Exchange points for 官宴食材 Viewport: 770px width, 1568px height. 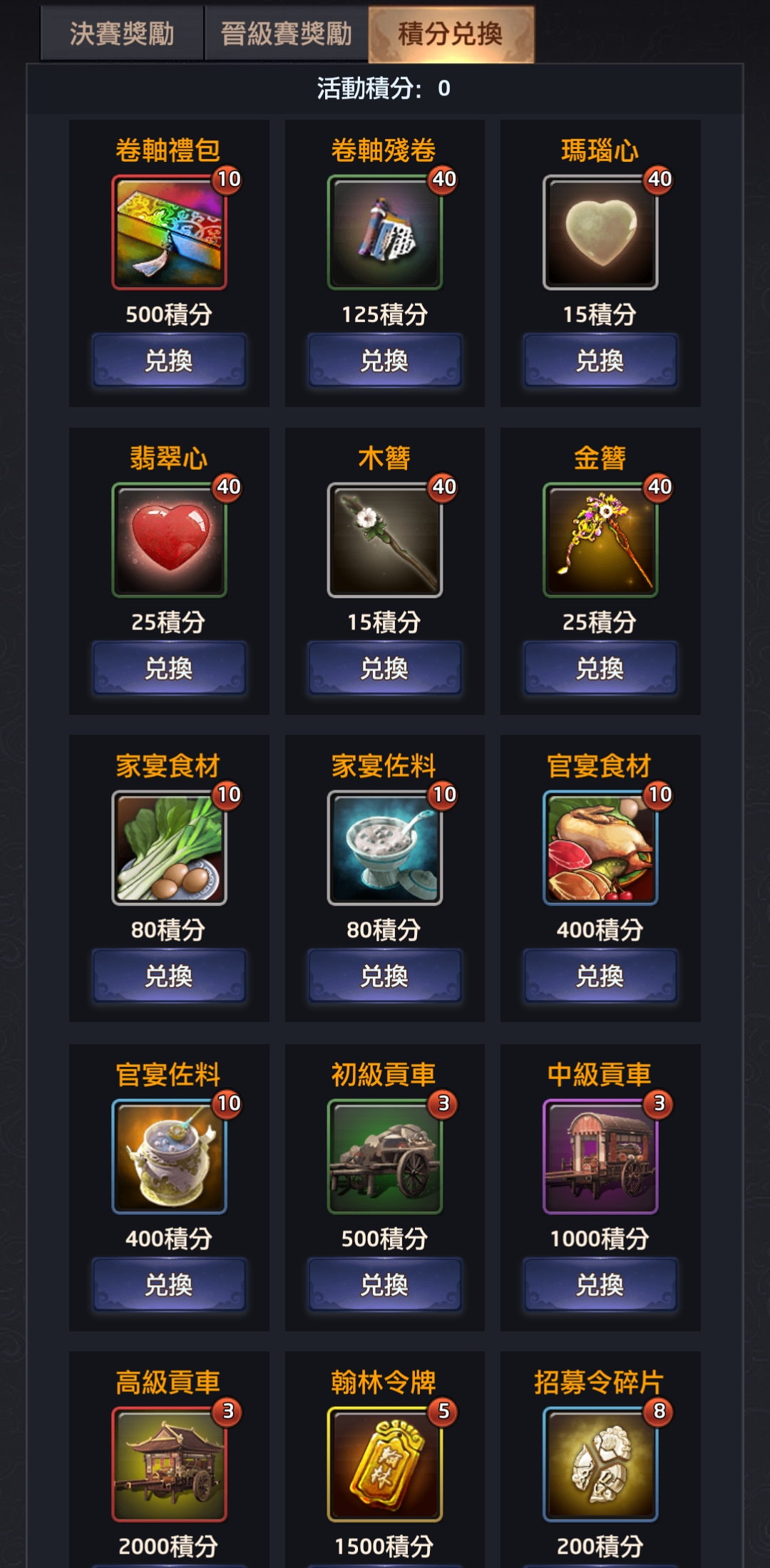tap(600, 976)
